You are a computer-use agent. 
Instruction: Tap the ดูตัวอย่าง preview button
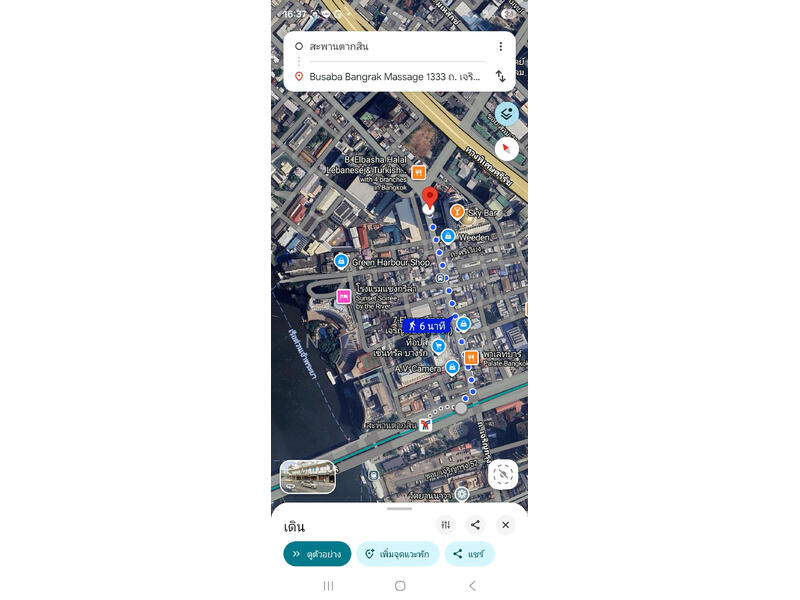click(317, 554)
